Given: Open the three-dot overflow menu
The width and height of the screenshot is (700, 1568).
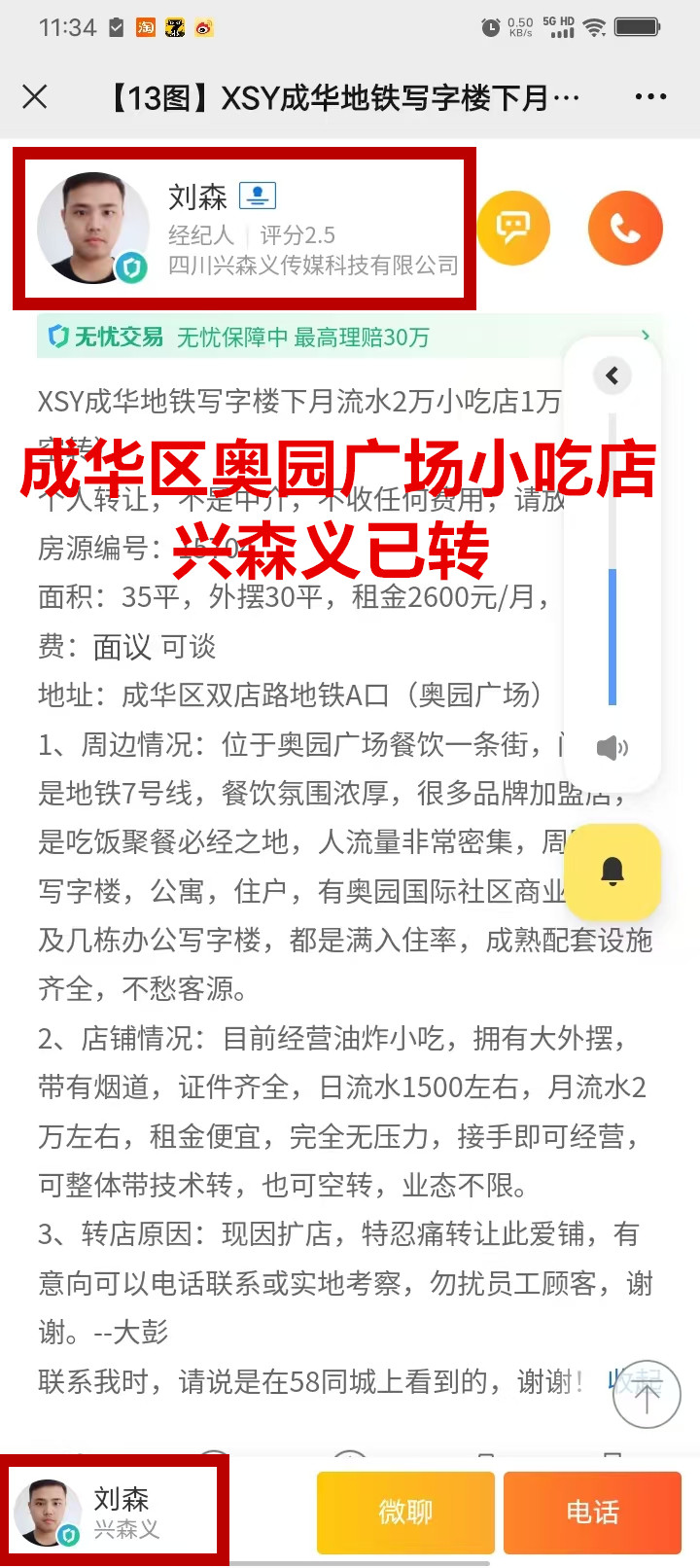Looking at the screenshot, I should 649,97.
